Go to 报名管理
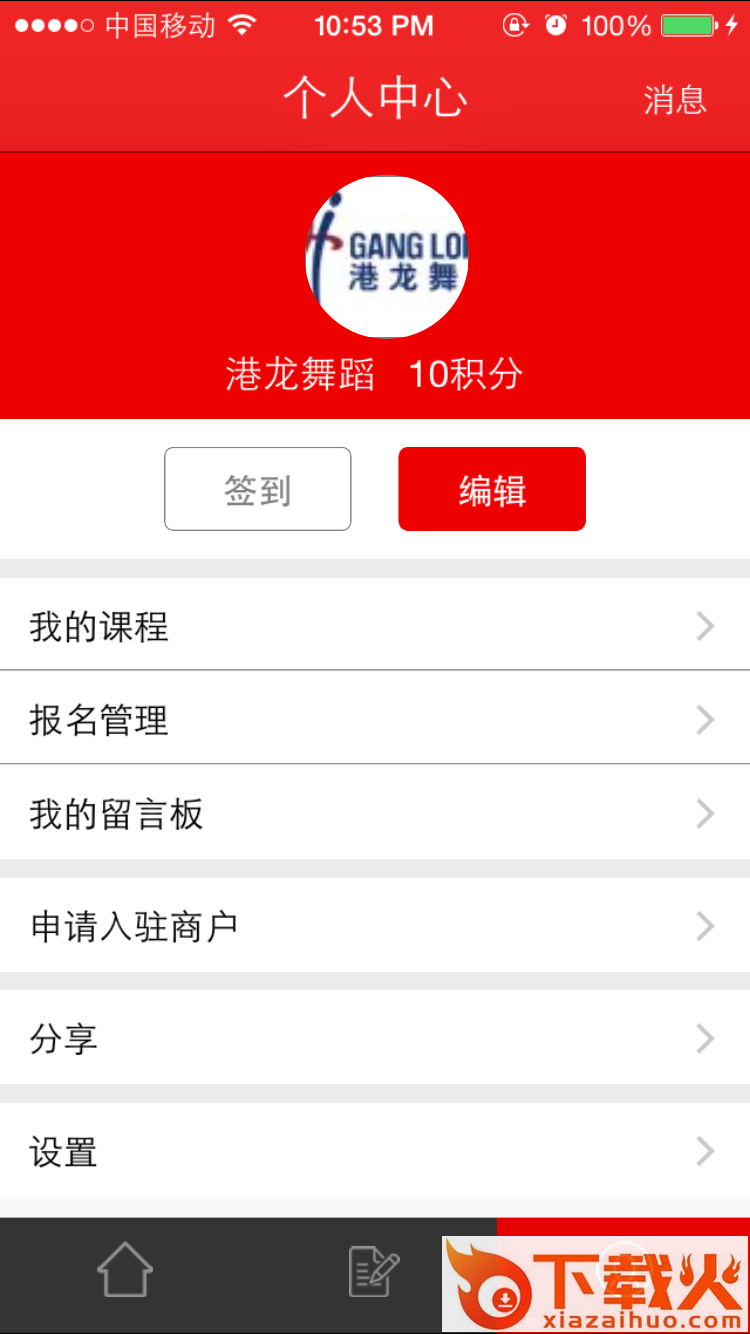Viewport: 750px width, 1334px height. 375,720
